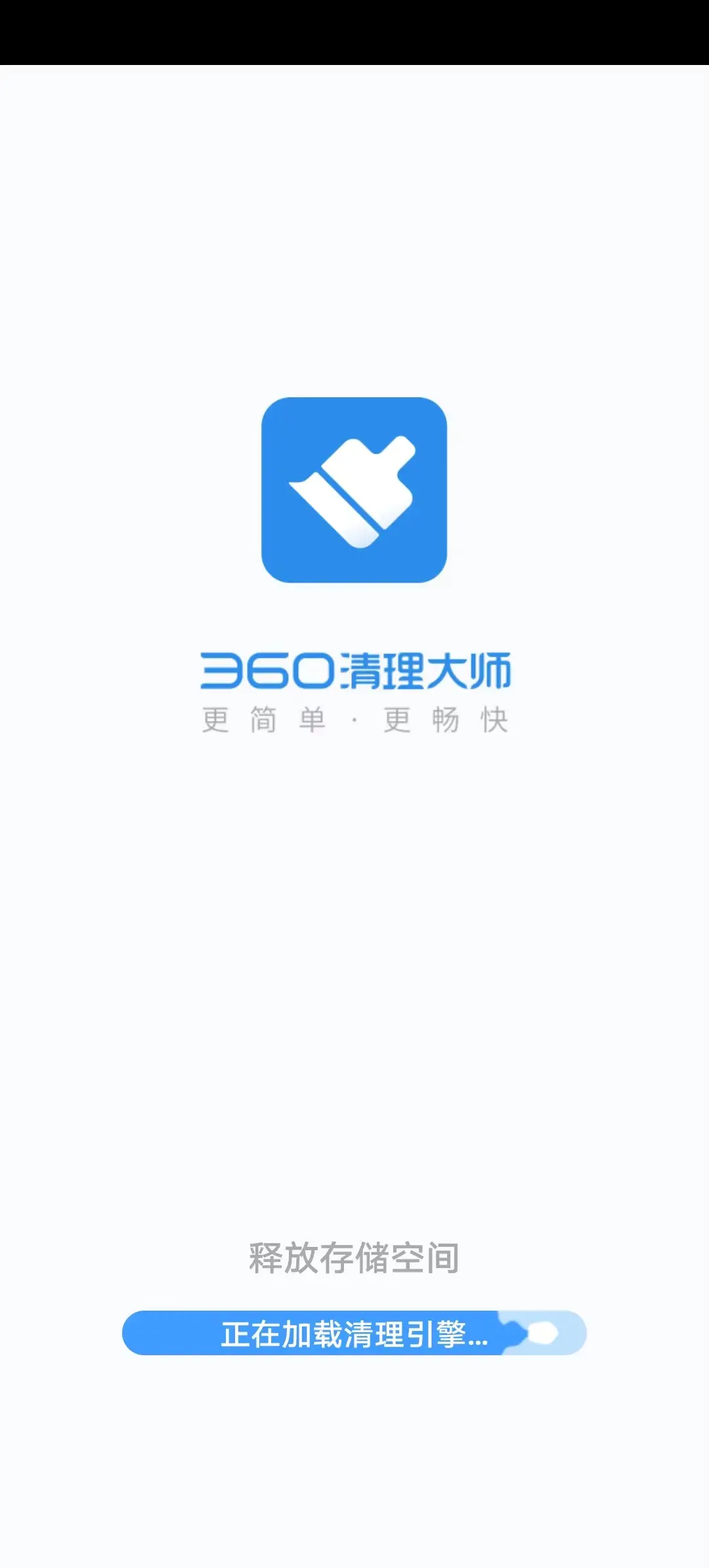The width and height of the screenshot is (709, 1568).
Task: Tap the notch on the loading bar edge
Action: (511, 1331)
